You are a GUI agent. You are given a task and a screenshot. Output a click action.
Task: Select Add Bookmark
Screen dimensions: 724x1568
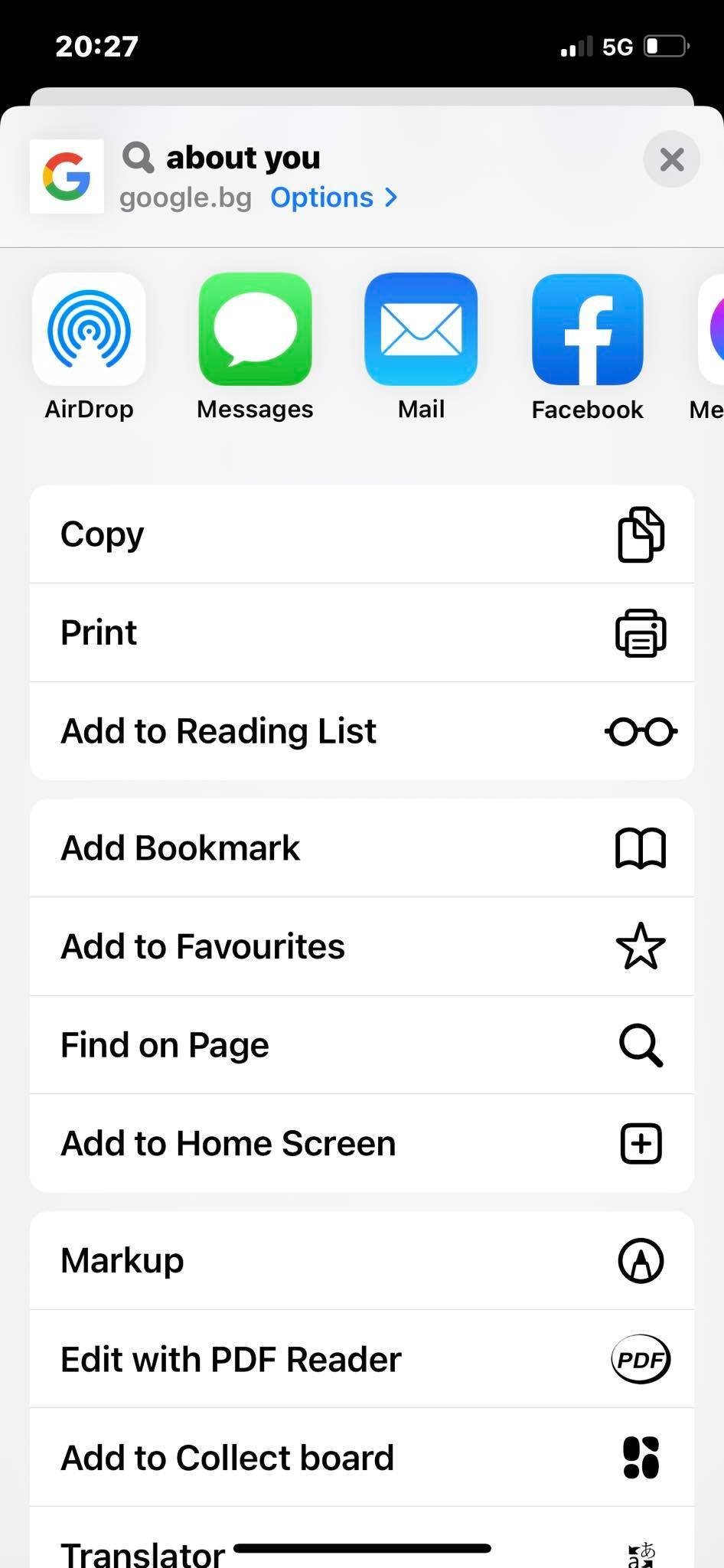tap(361, 848)
